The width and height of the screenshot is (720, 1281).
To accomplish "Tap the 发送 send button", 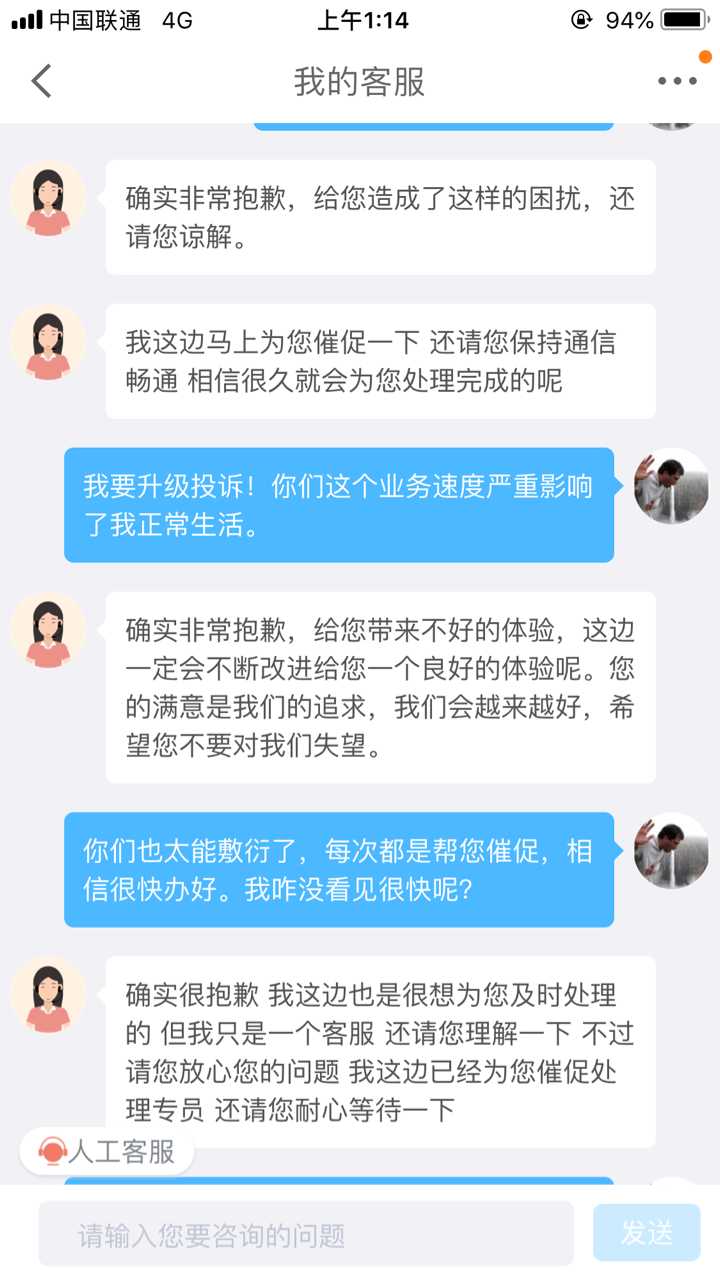I will (646, 1233).
